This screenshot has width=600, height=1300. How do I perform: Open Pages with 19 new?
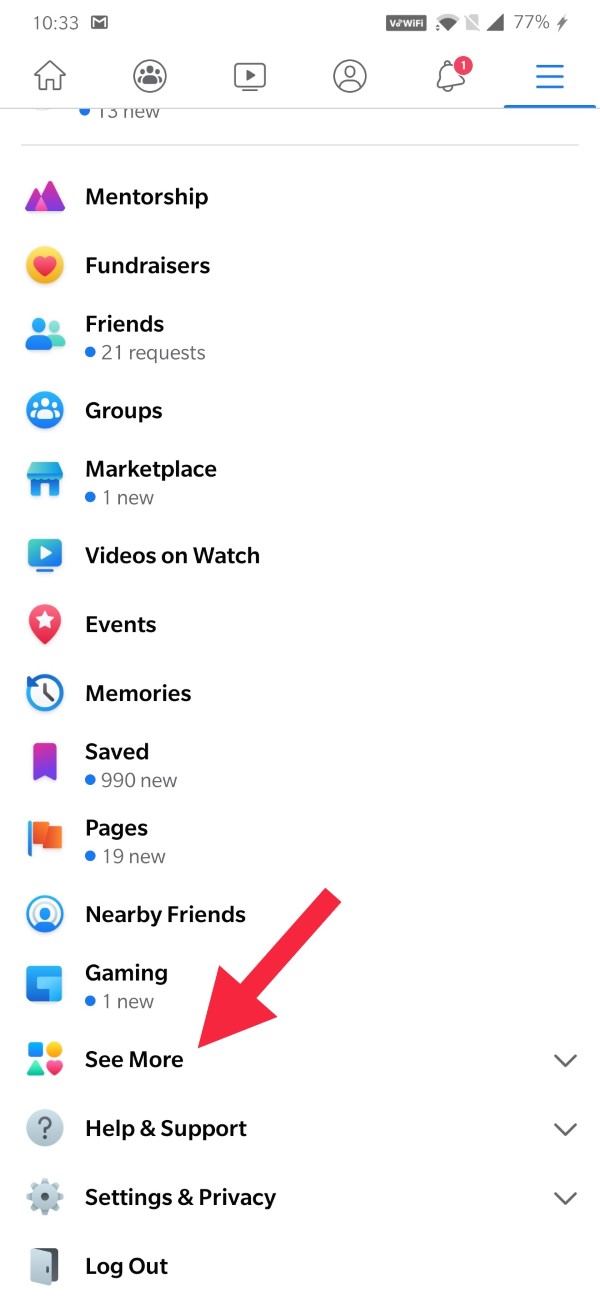click(x=300, y=842)
